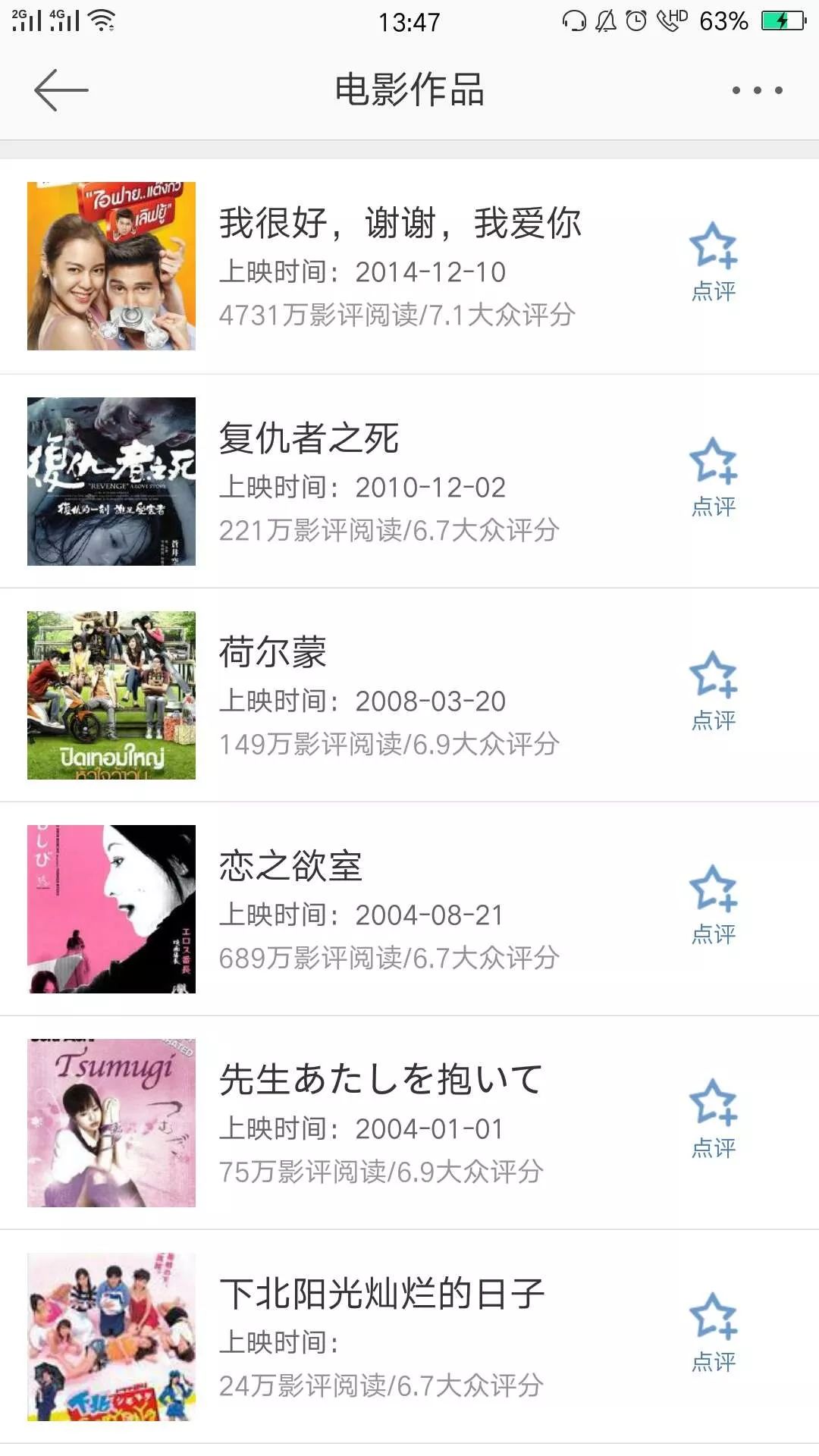Screen dimensions: 819x1456
Task: Tap 点评 star for 我很好，谢谢，我爱你
Action: [714, 262]
